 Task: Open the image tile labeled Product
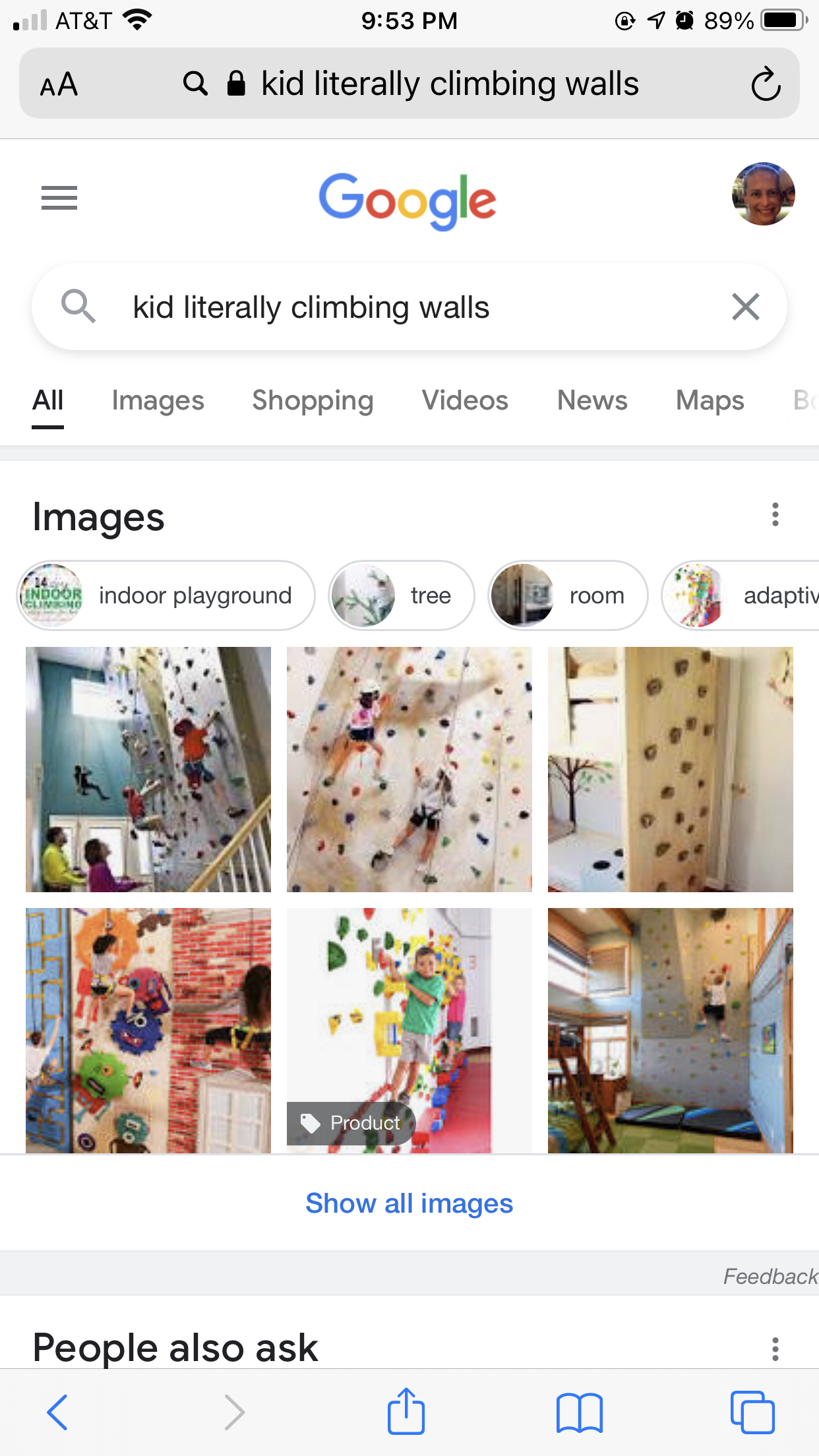tap(409, 1030)
